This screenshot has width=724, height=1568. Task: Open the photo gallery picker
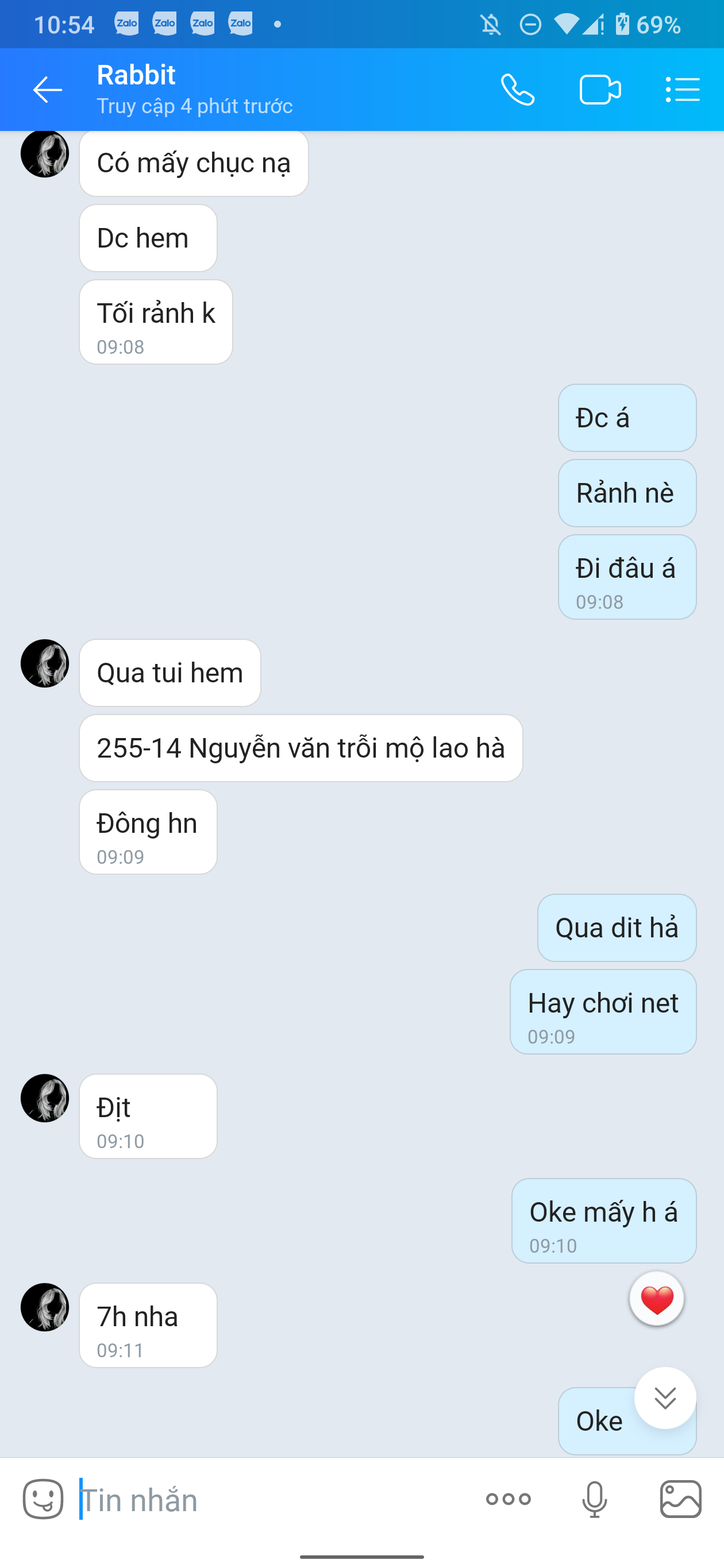tap(680, 1499)
